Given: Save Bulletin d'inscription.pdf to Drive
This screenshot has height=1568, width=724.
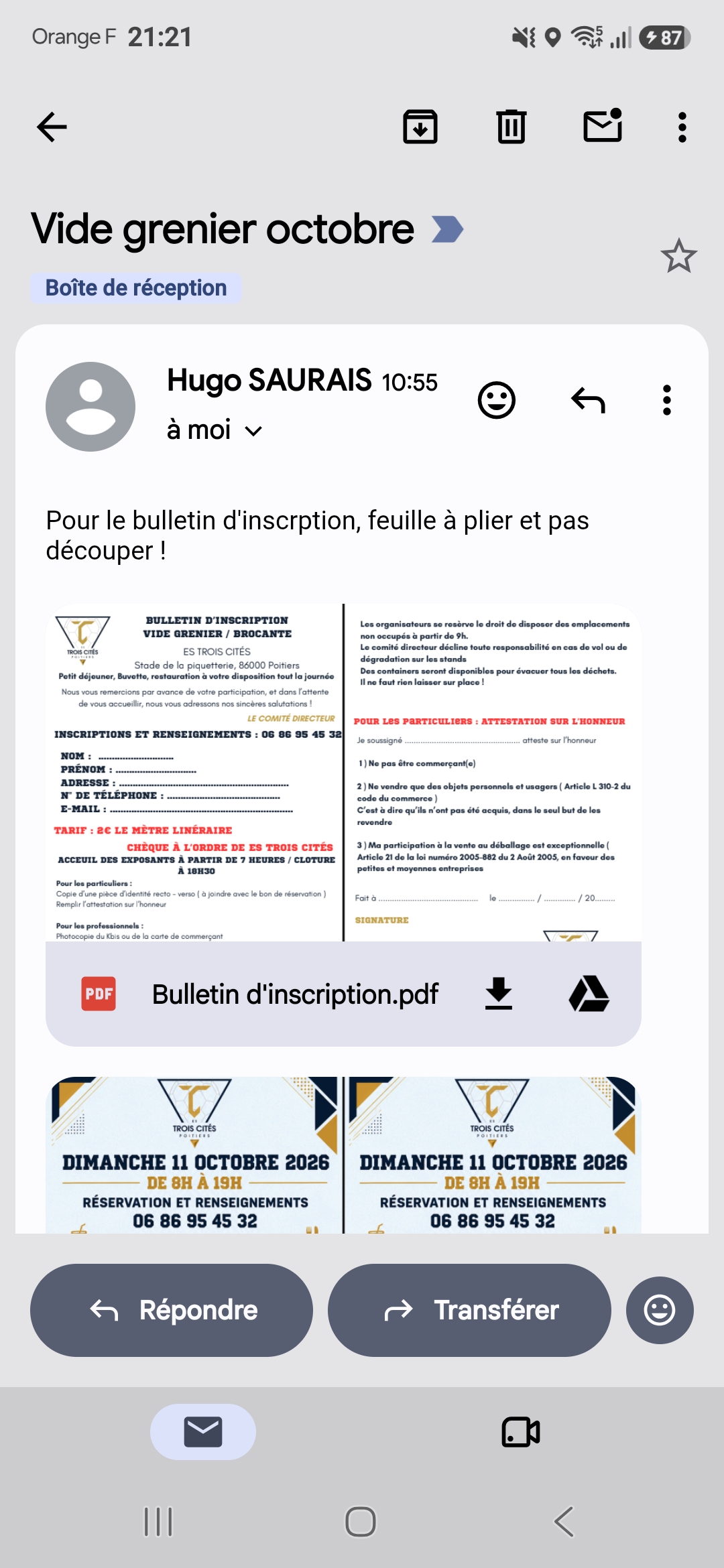Looking at the screenshot, I should point(589,994).
